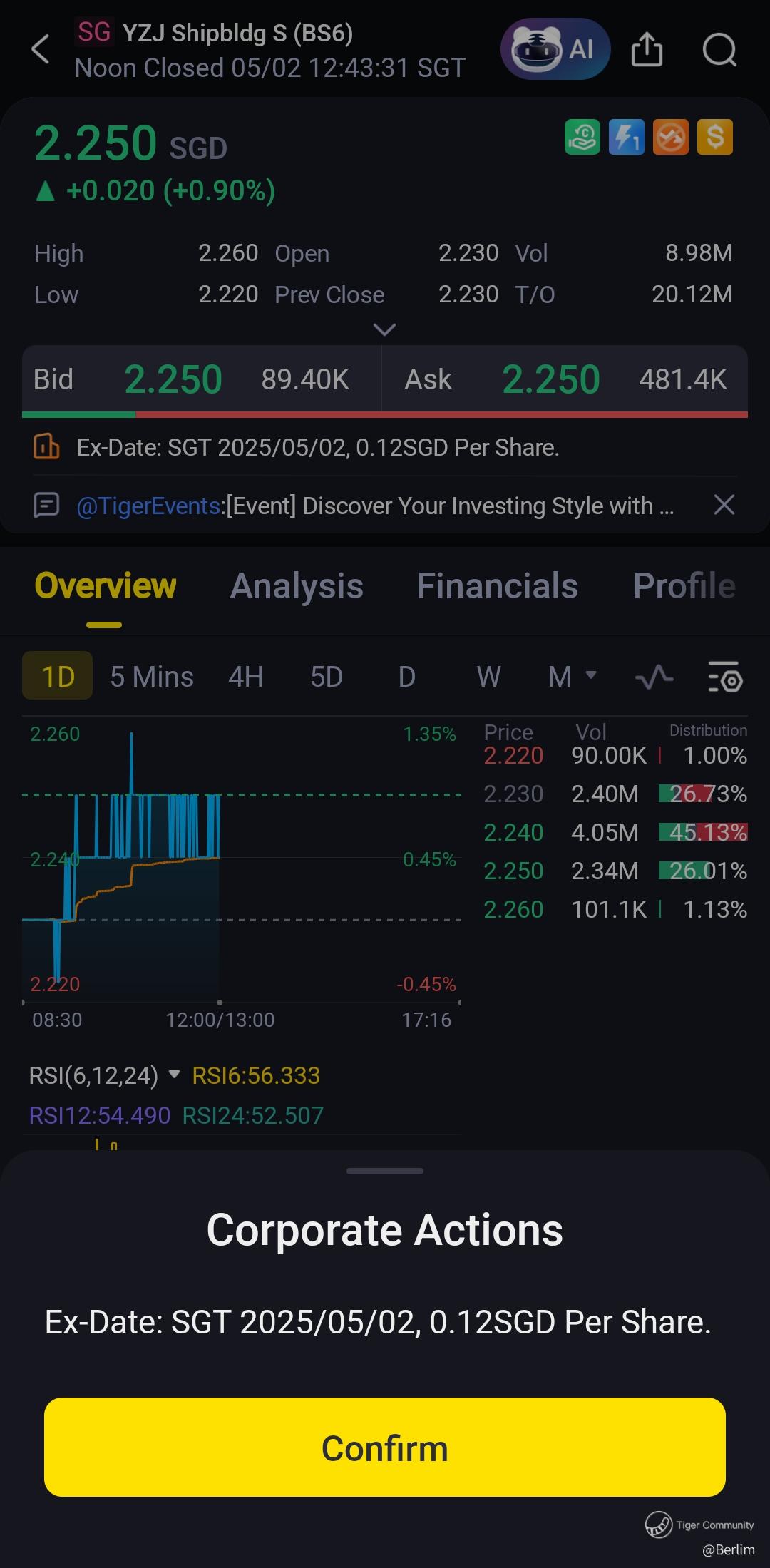The height and width of the screenshot is (1568, 770).
Task: Open chart settings icon
Action: (725, 676)
